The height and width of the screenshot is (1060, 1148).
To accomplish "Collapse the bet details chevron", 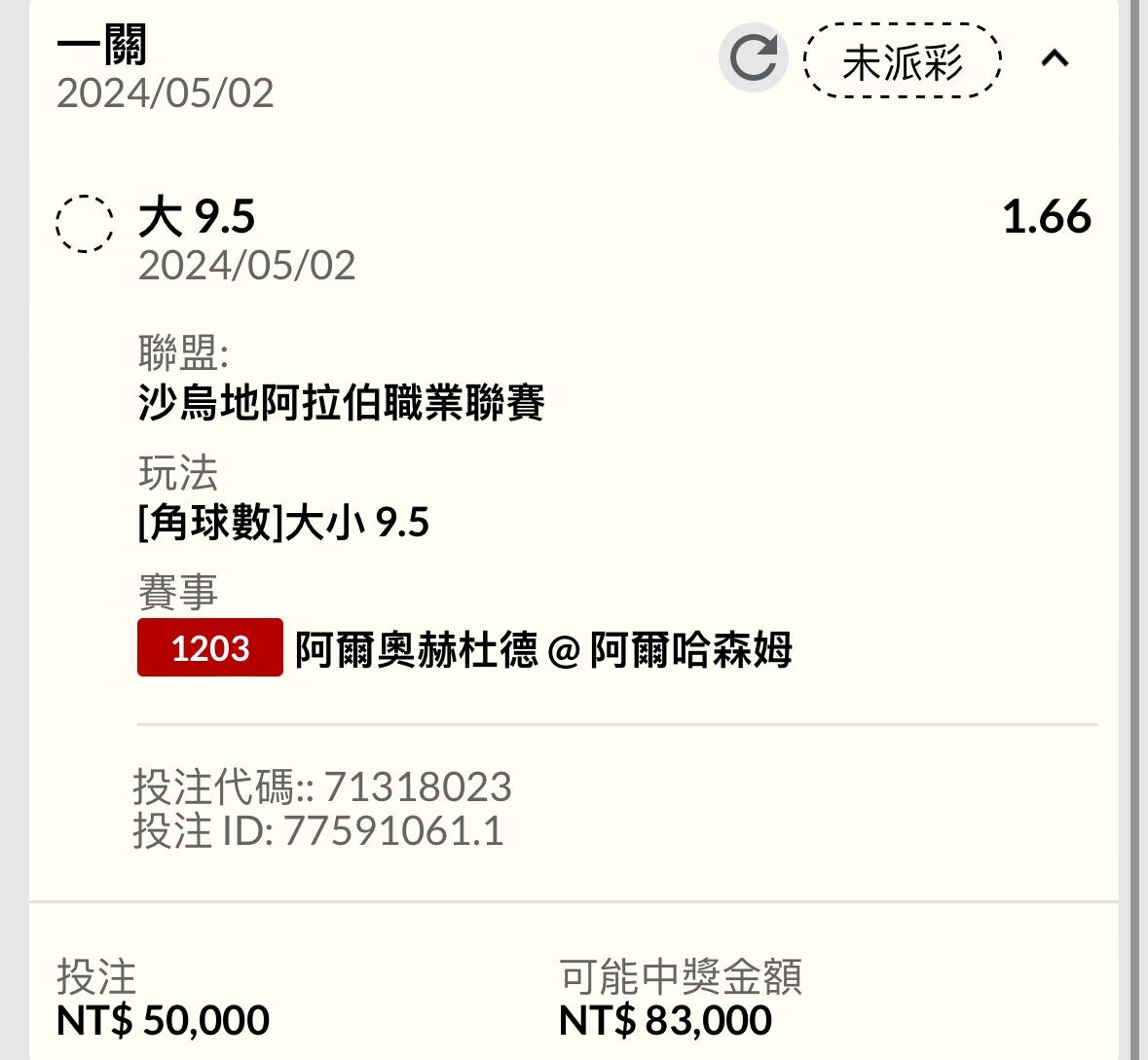I will [x=1055, y=59].
